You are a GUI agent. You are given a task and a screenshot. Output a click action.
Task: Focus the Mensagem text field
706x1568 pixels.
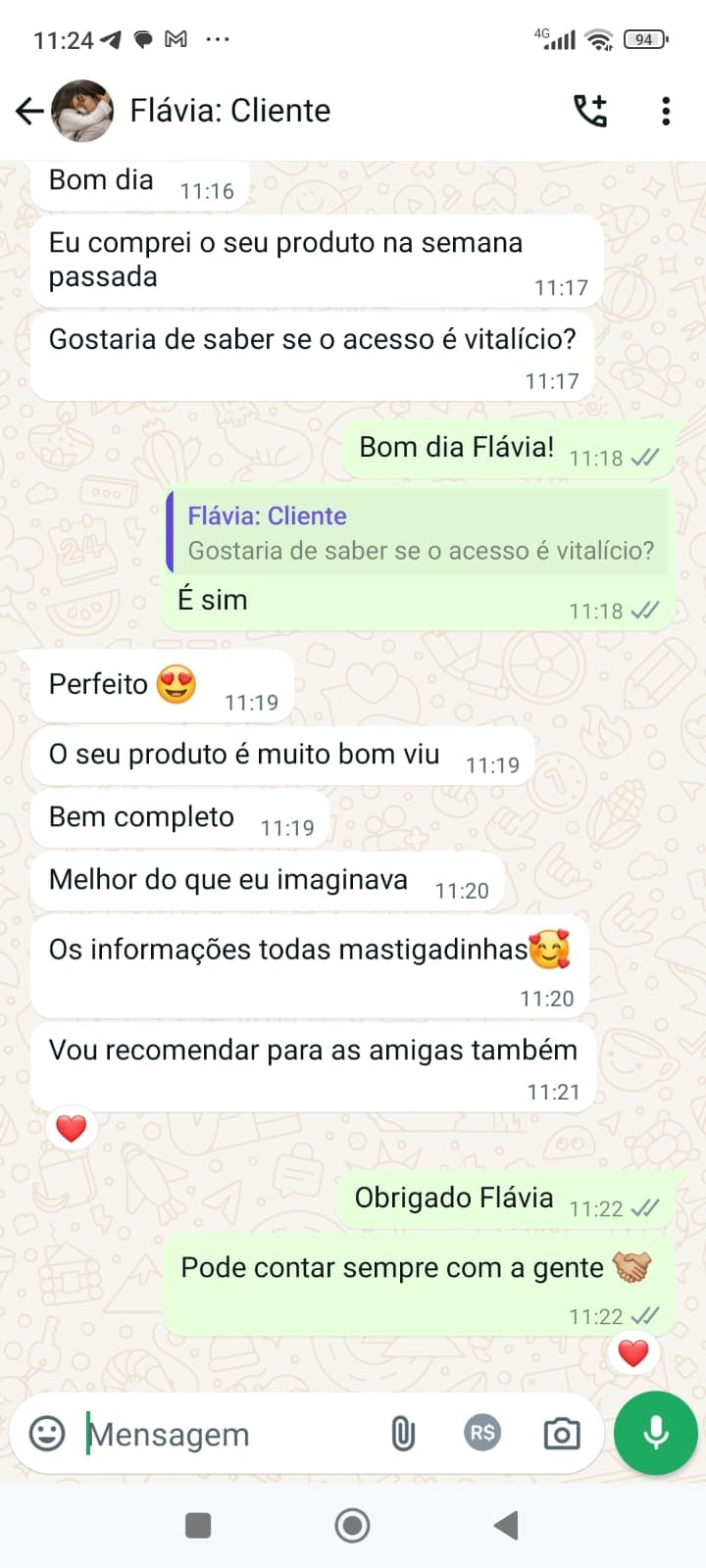[226, 1434]
